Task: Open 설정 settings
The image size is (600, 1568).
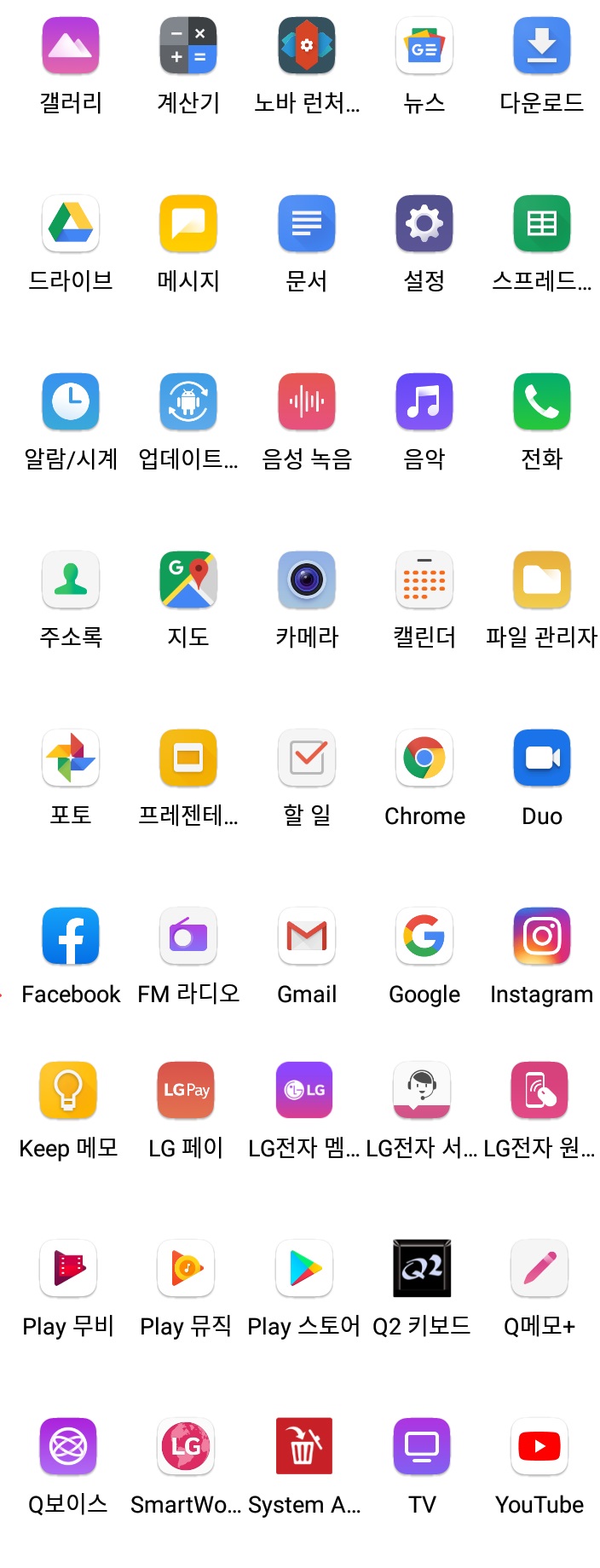Action: (x=424, y=224)
